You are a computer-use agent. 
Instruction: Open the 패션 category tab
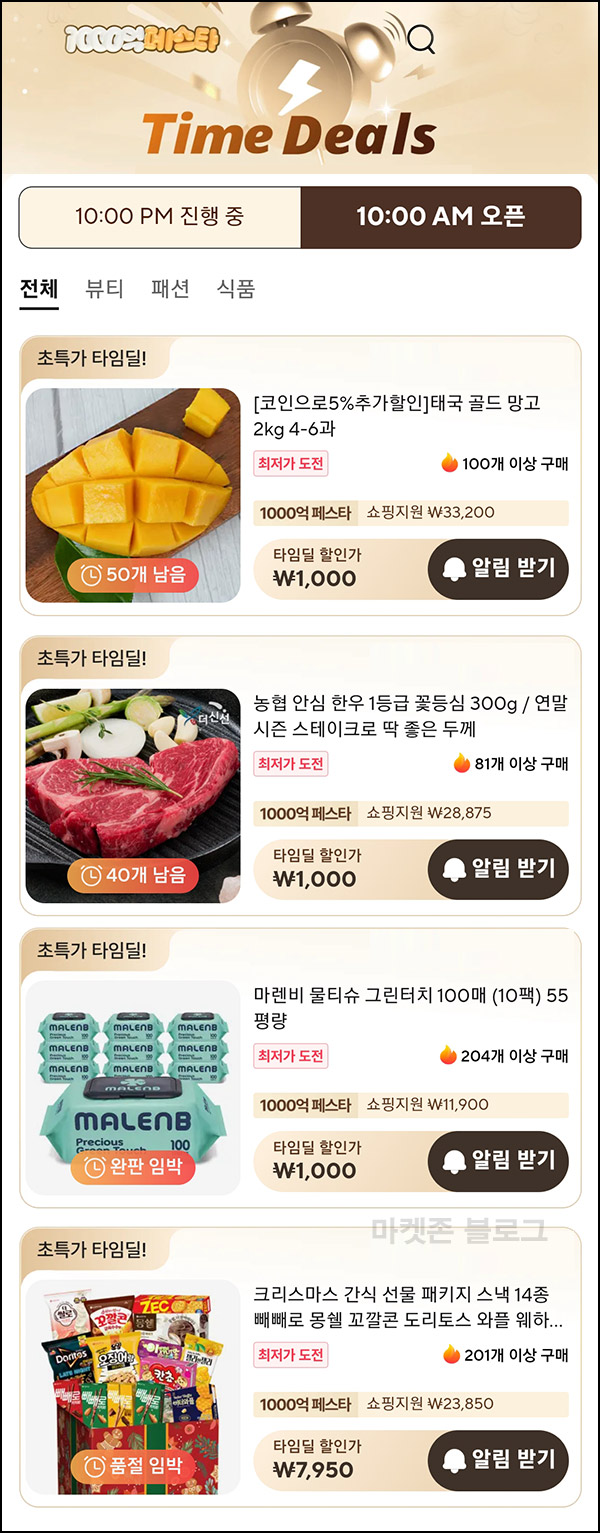(170, 289)
